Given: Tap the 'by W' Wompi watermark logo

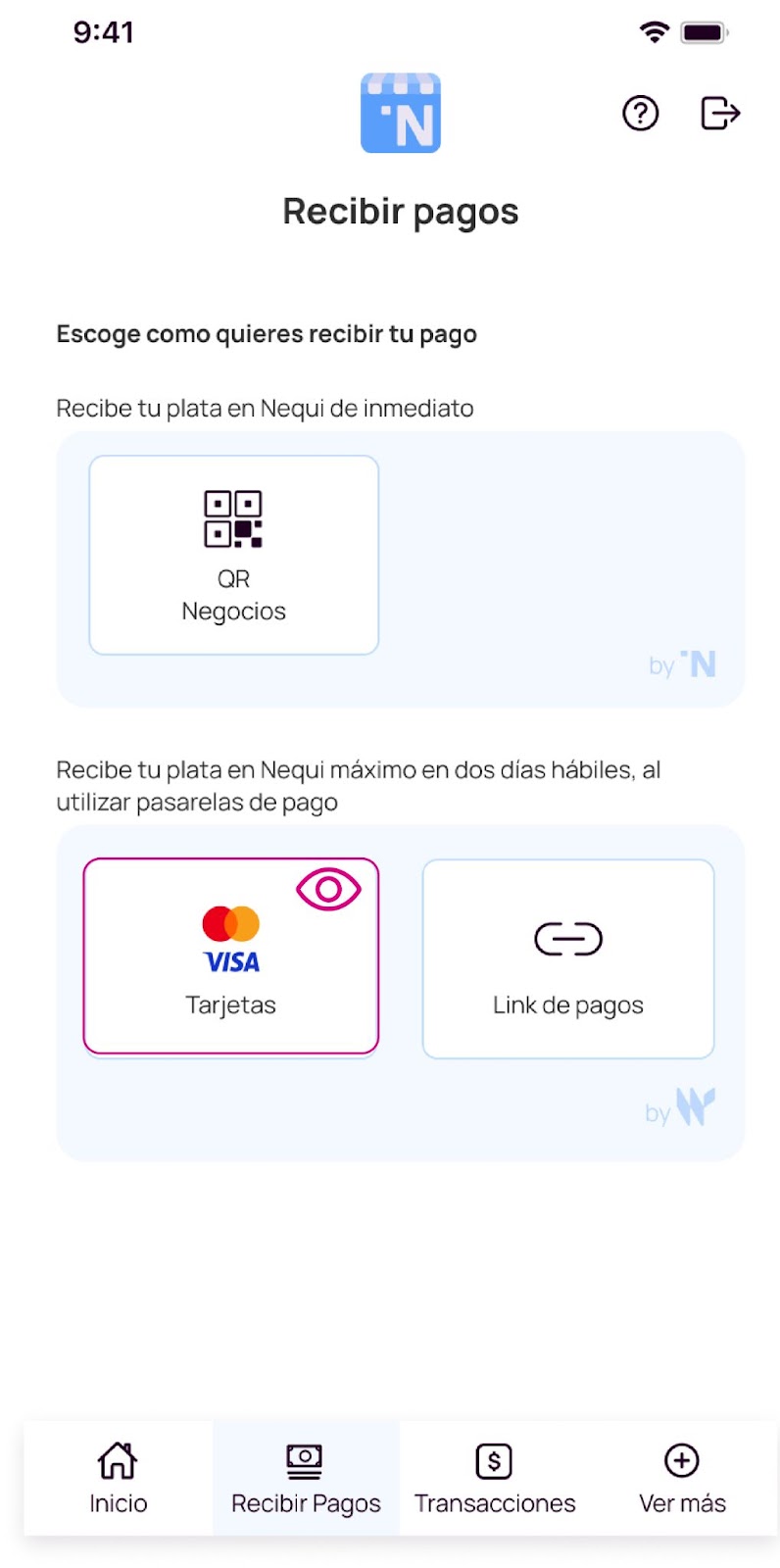Looking at the screenshot, I should pos(681,1107).
